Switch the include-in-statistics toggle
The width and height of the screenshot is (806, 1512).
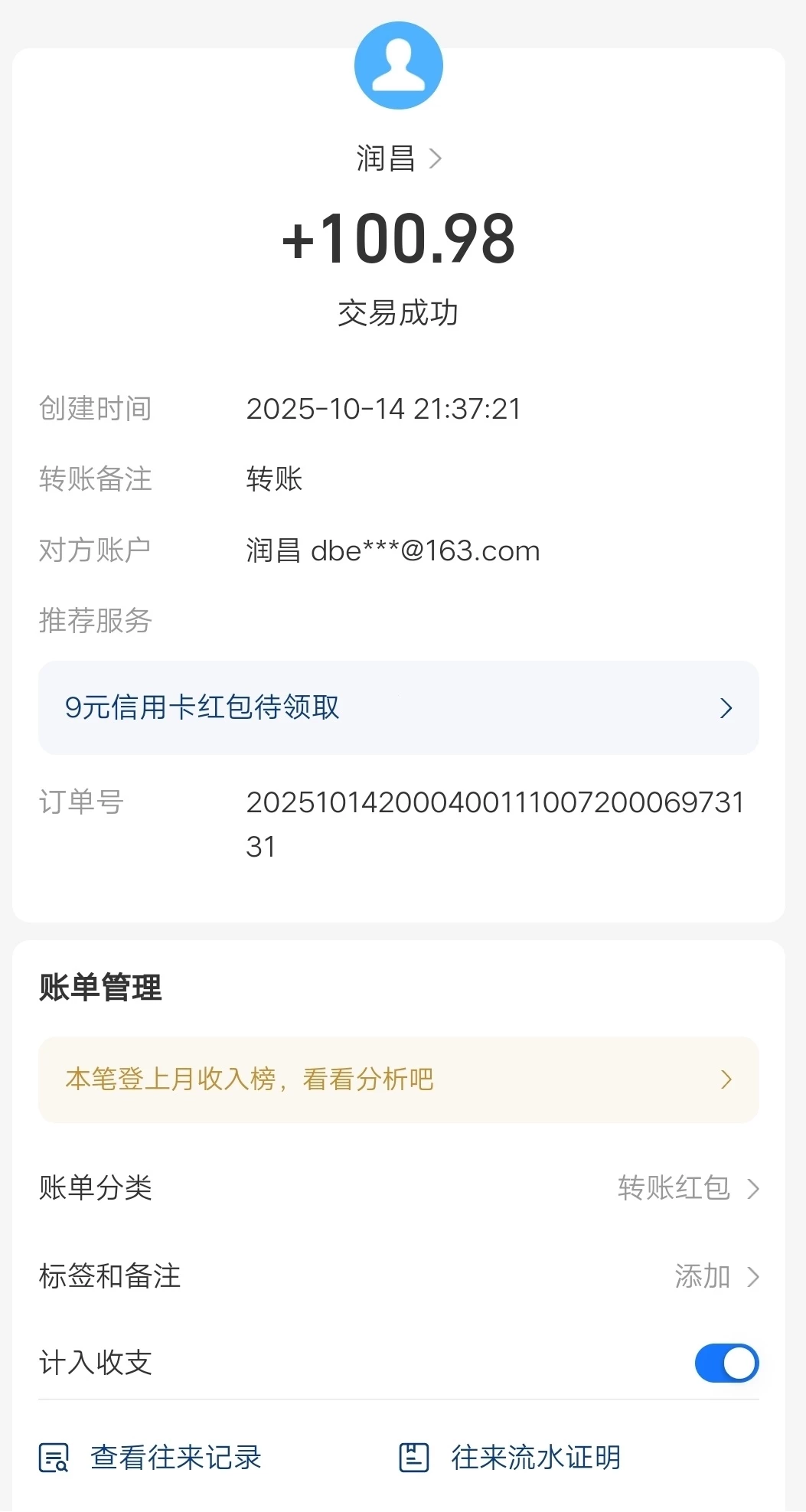point(726,1363)
